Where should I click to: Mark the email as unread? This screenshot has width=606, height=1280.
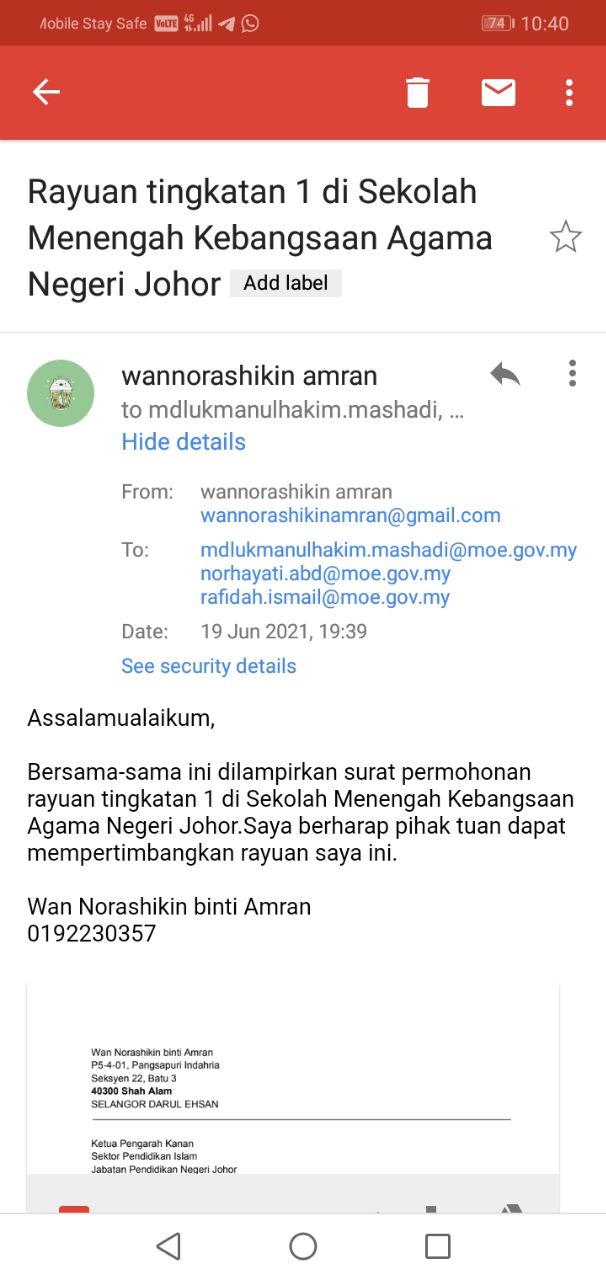tap(498, 93)
